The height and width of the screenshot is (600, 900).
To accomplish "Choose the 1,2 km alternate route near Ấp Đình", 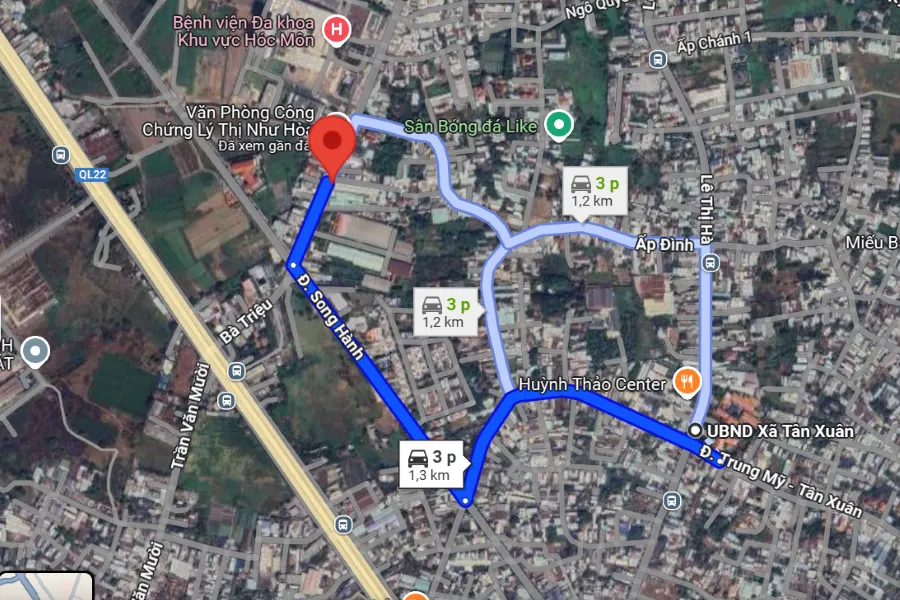I will [592, 191].
